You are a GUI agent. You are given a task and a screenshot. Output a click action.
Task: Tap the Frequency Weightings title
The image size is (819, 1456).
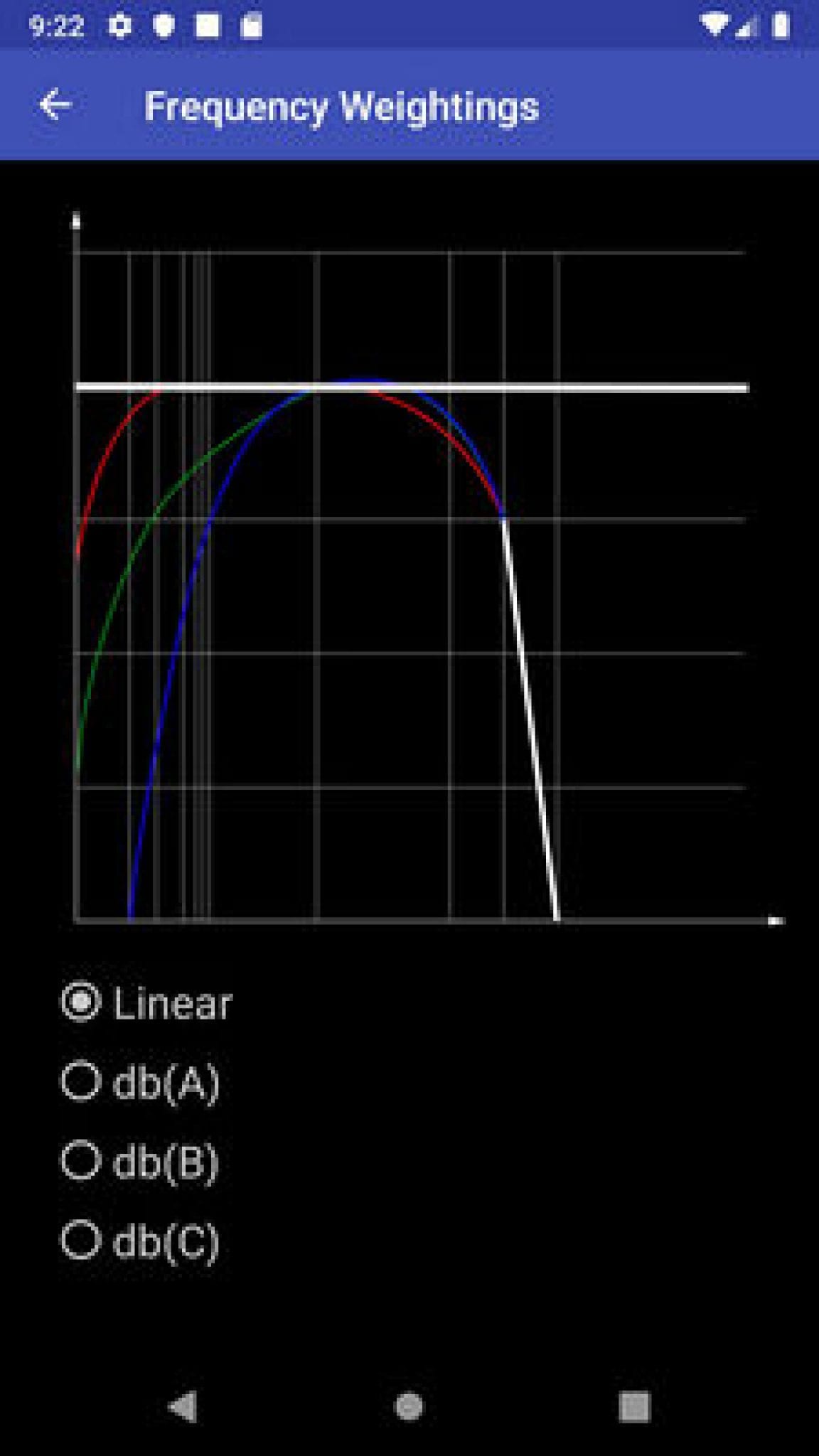343,107
